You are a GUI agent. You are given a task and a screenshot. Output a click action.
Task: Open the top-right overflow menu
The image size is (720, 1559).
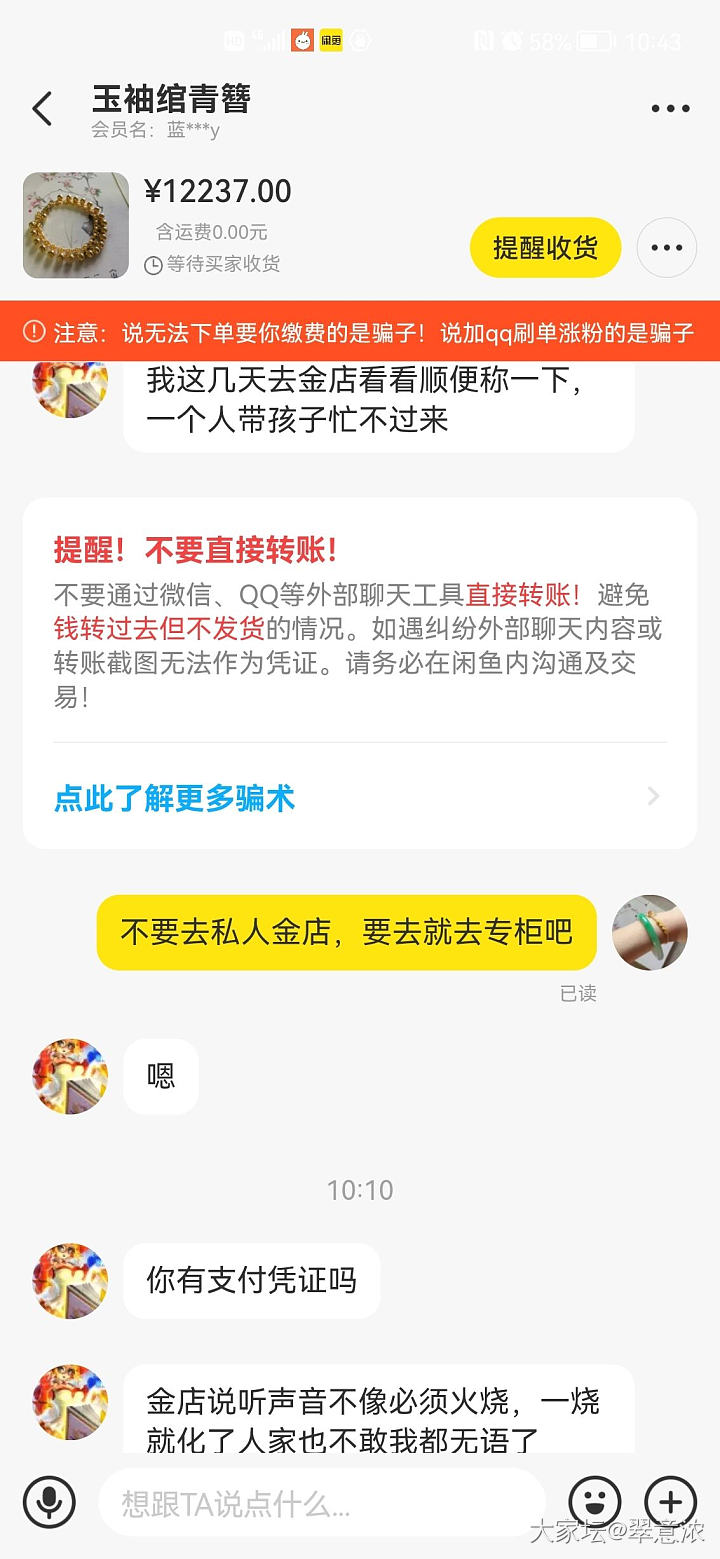[670, 109]
